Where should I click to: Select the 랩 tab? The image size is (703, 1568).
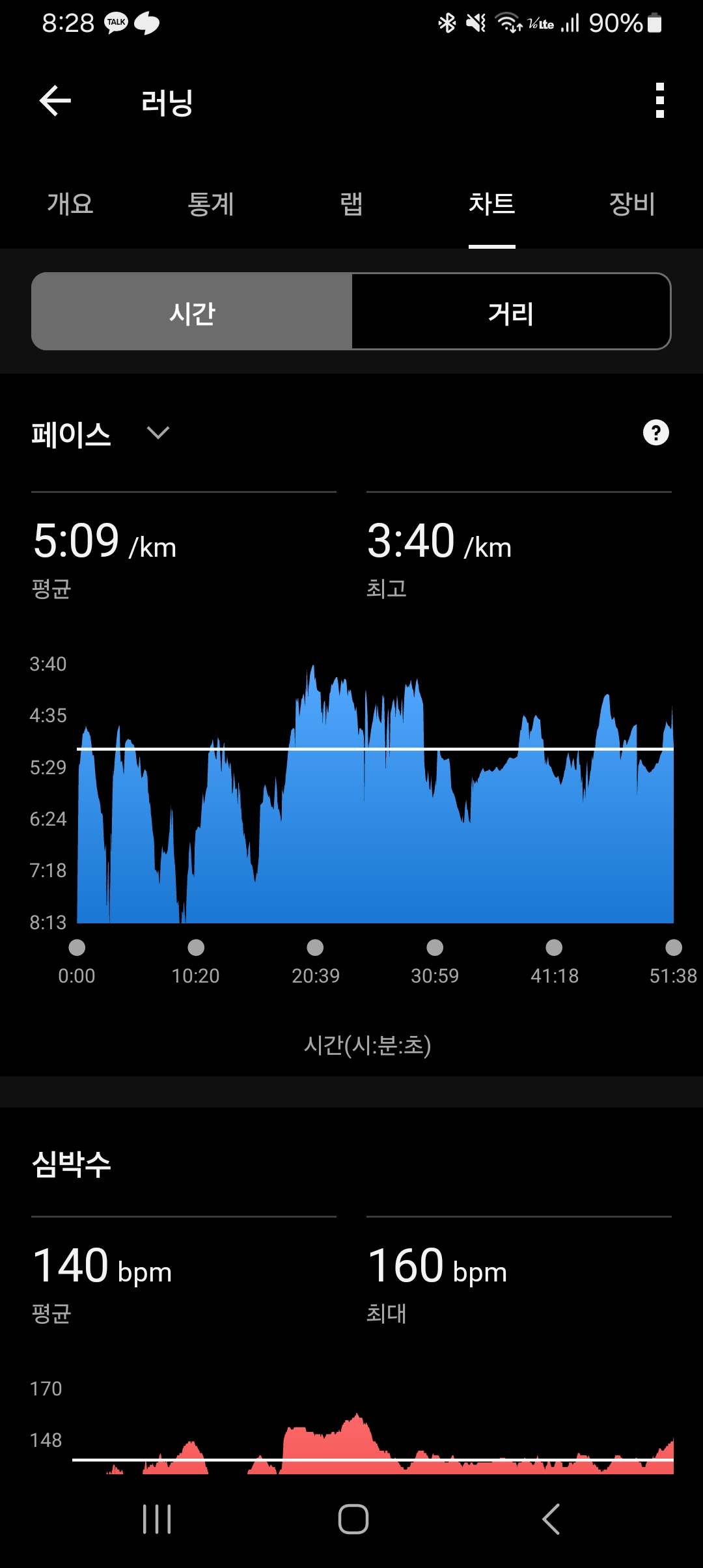coord(351,204)
